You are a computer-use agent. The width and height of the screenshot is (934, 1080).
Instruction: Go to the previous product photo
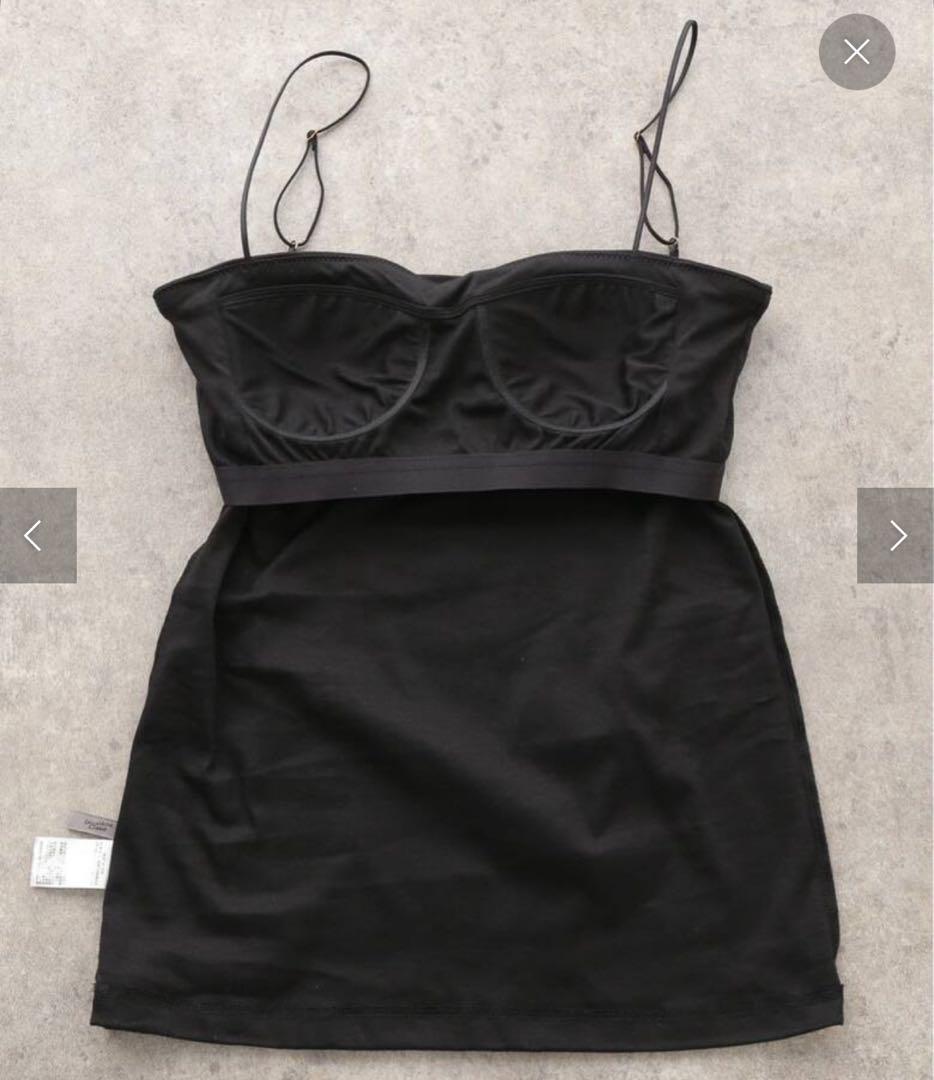tap(36, 536)
